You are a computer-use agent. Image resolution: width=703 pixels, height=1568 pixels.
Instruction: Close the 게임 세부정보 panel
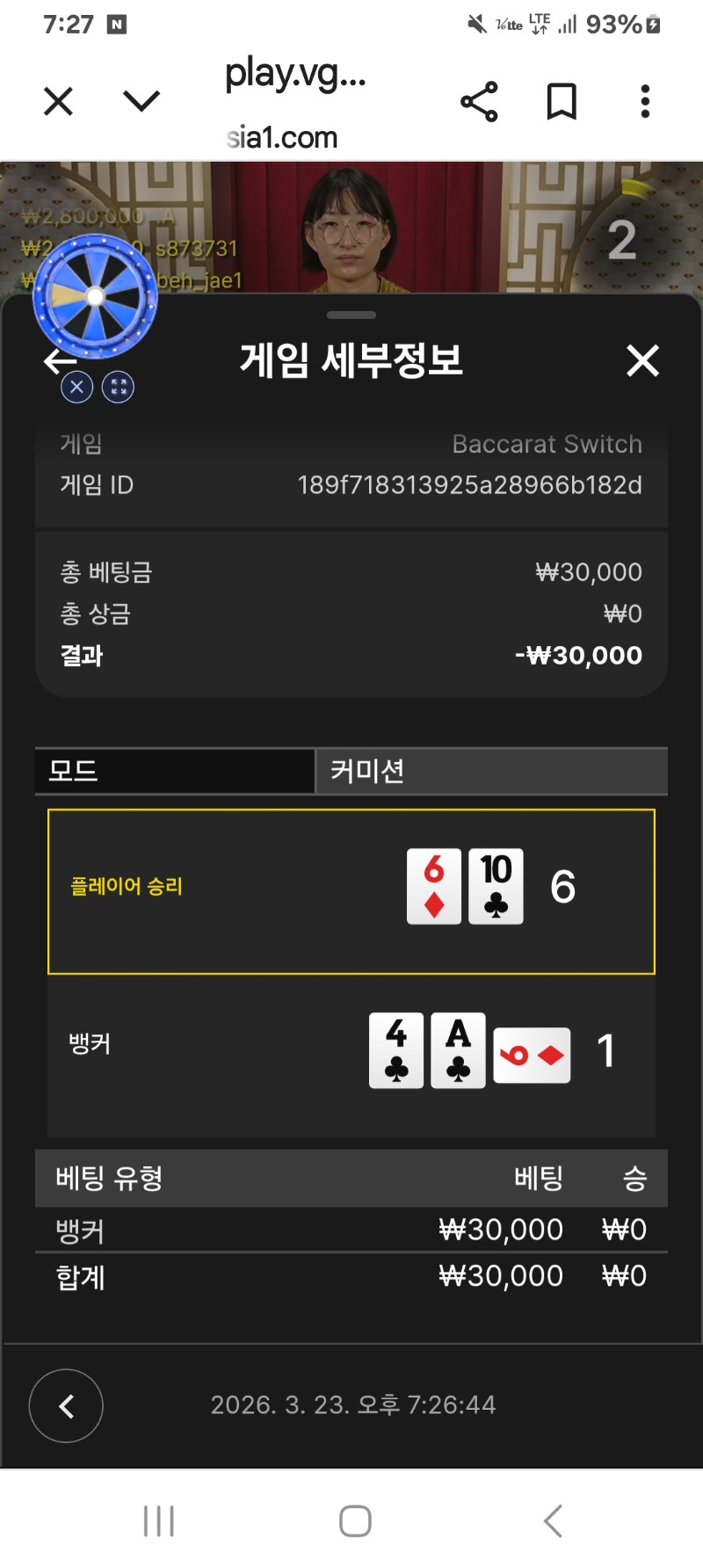642,360
